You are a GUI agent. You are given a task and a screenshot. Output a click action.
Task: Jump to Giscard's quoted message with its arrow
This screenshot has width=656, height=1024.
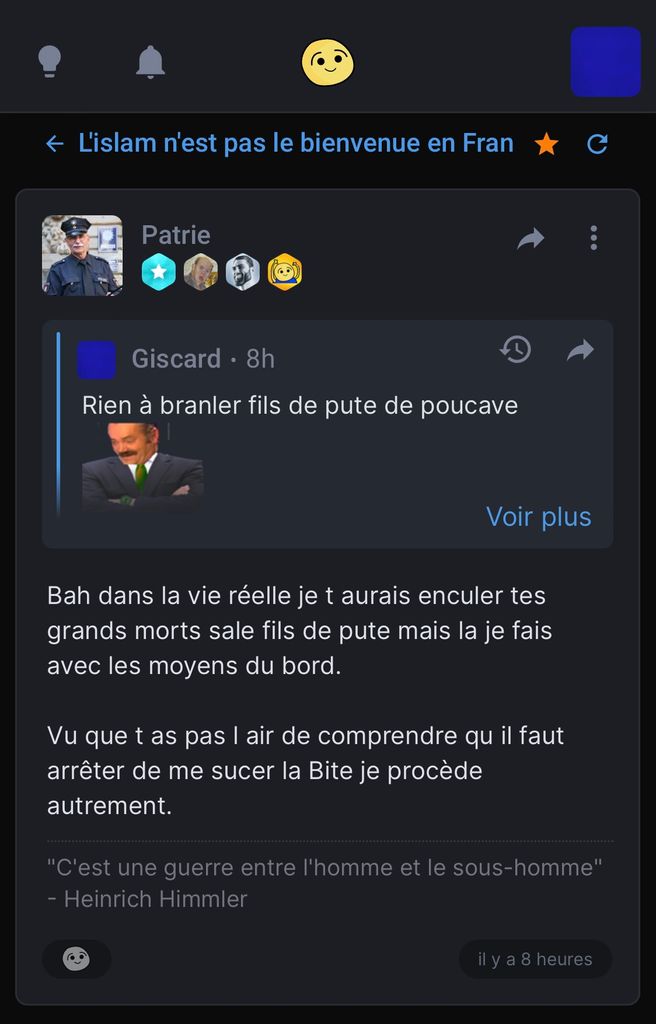click(580, 350)
